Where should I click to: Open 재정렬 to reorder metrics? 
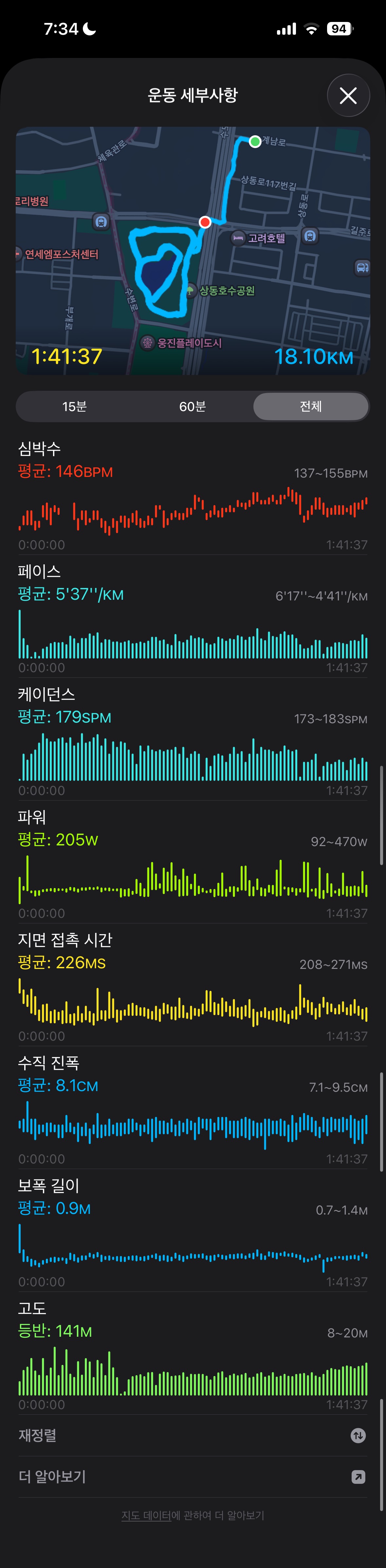pyautogui.click(x=193, y=1435)
